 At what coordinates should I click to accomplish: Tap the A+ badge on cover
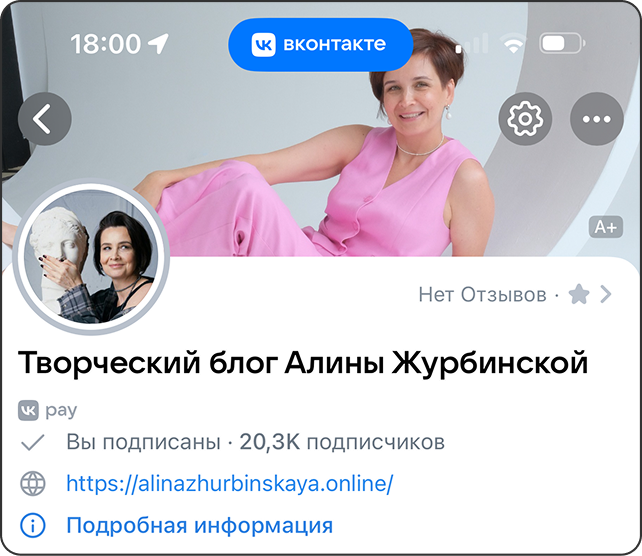[x=606, y=227]
